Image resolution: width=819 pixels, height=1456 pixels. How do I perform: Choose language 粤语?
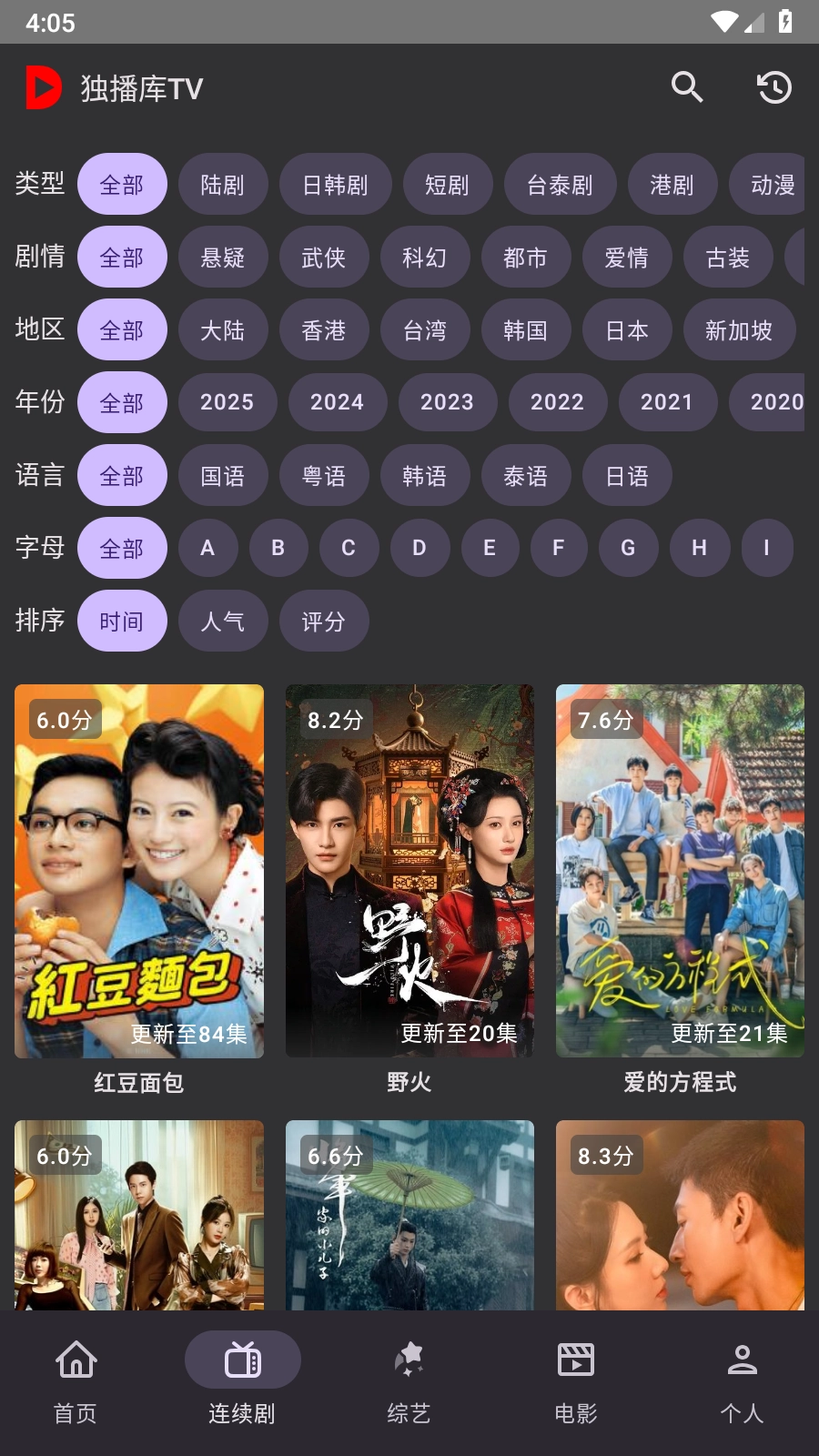pyautogui.click(x=323, y=476)
